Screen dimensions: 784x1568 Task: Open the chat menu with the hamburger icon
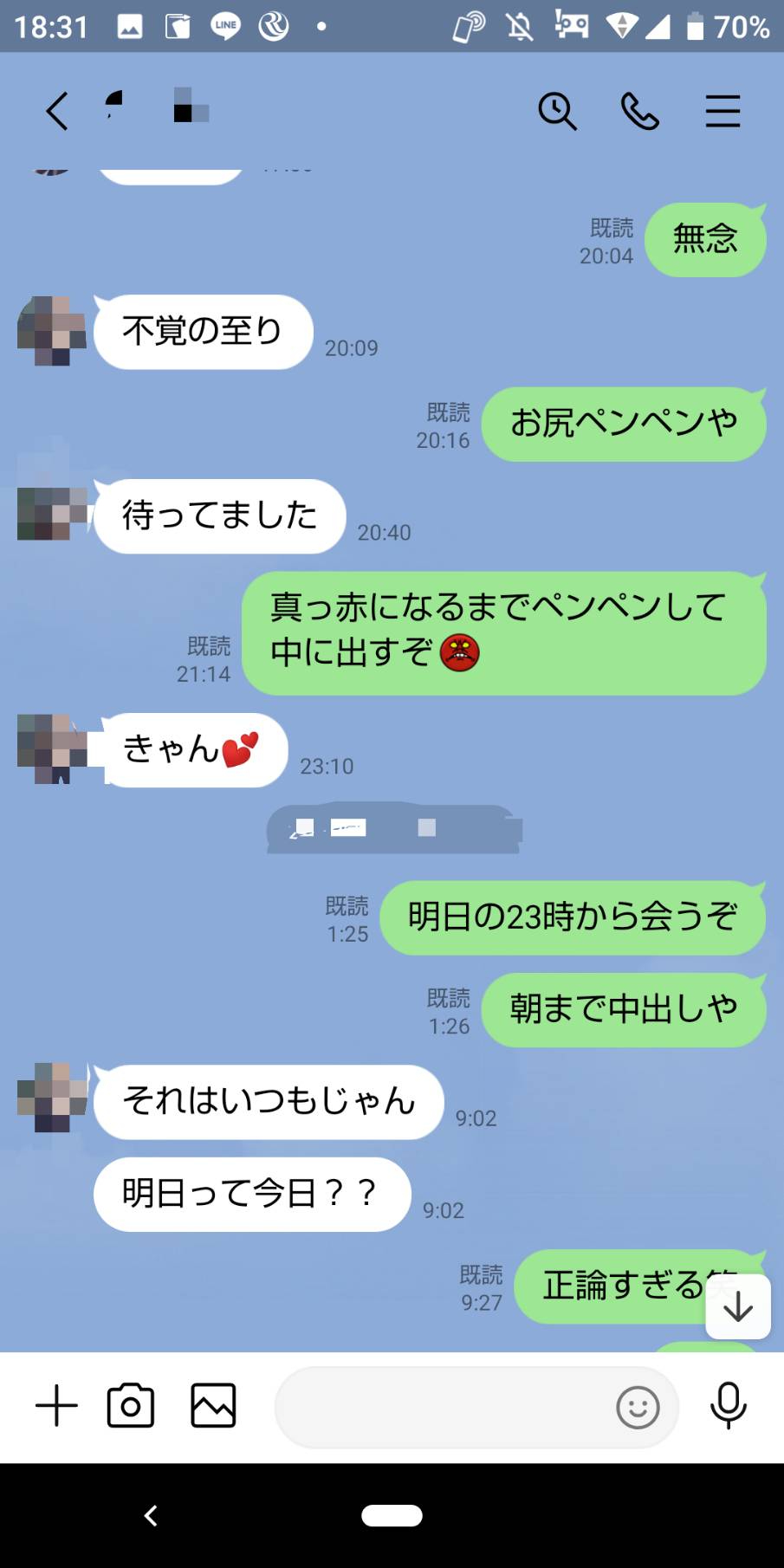point(722,112)
